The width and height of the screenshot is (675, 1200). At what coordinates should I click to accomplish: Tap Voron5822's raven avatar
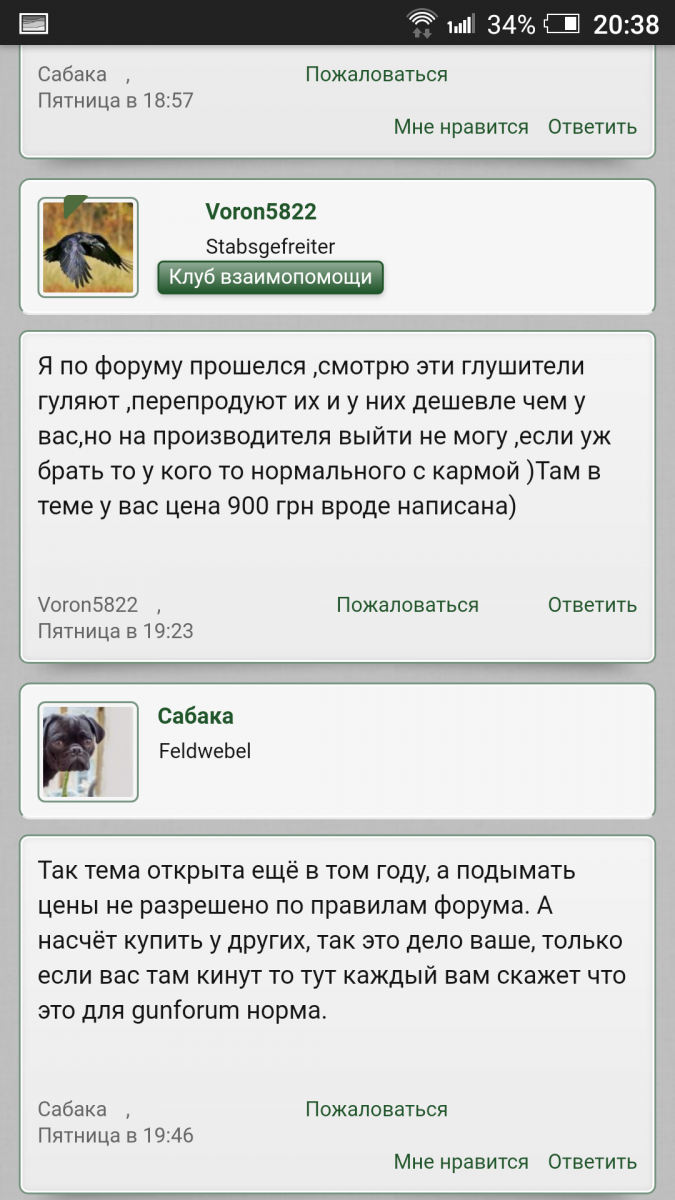[88, 247]
